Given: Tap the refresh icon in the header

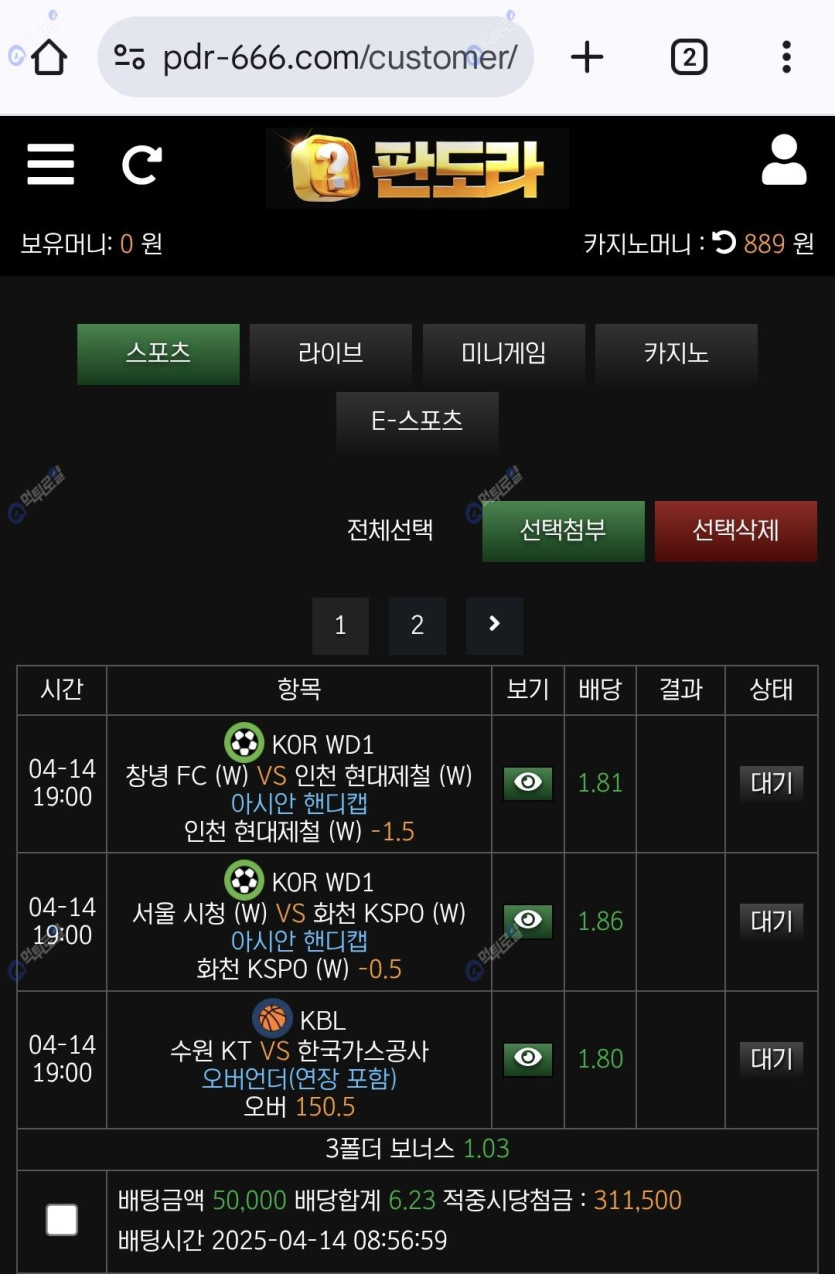Looking at the screenshot, I should [142, 165].
